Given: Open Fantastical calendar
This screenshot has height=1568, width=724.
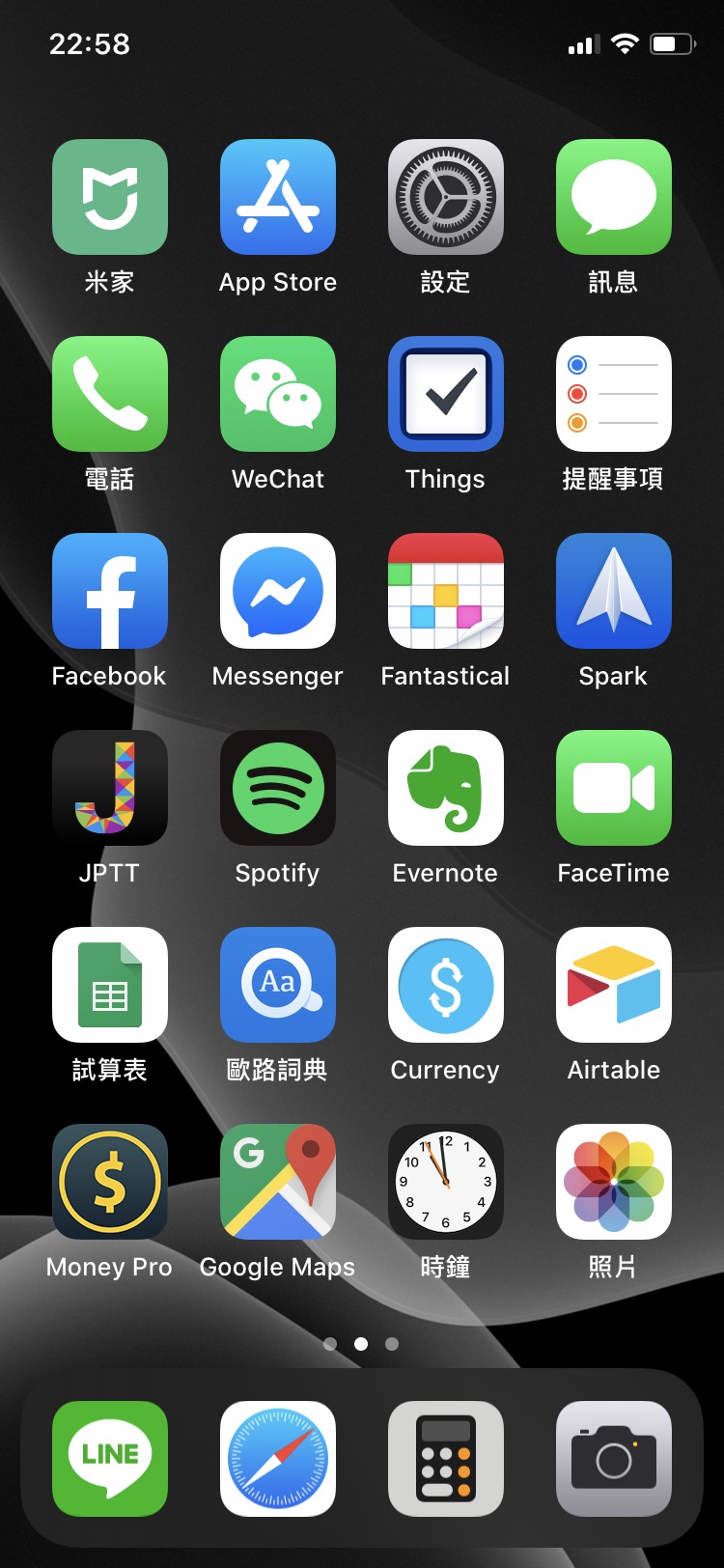Looking at the screenshot, I should [445, 590].
